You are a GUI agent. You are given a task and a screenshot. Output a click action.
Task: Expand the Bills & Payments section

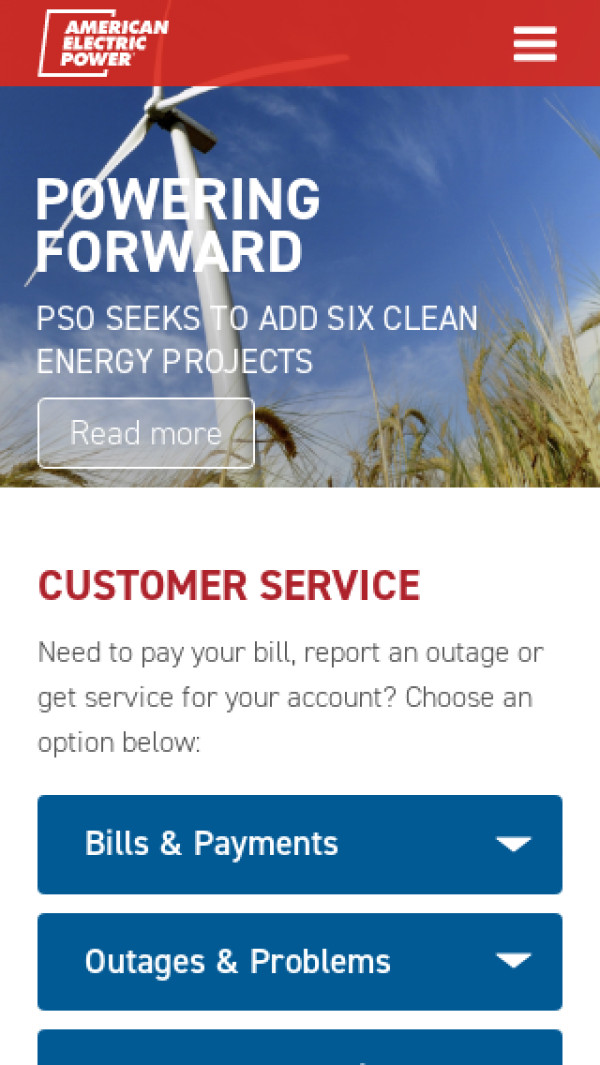click(x=299, y=844)
